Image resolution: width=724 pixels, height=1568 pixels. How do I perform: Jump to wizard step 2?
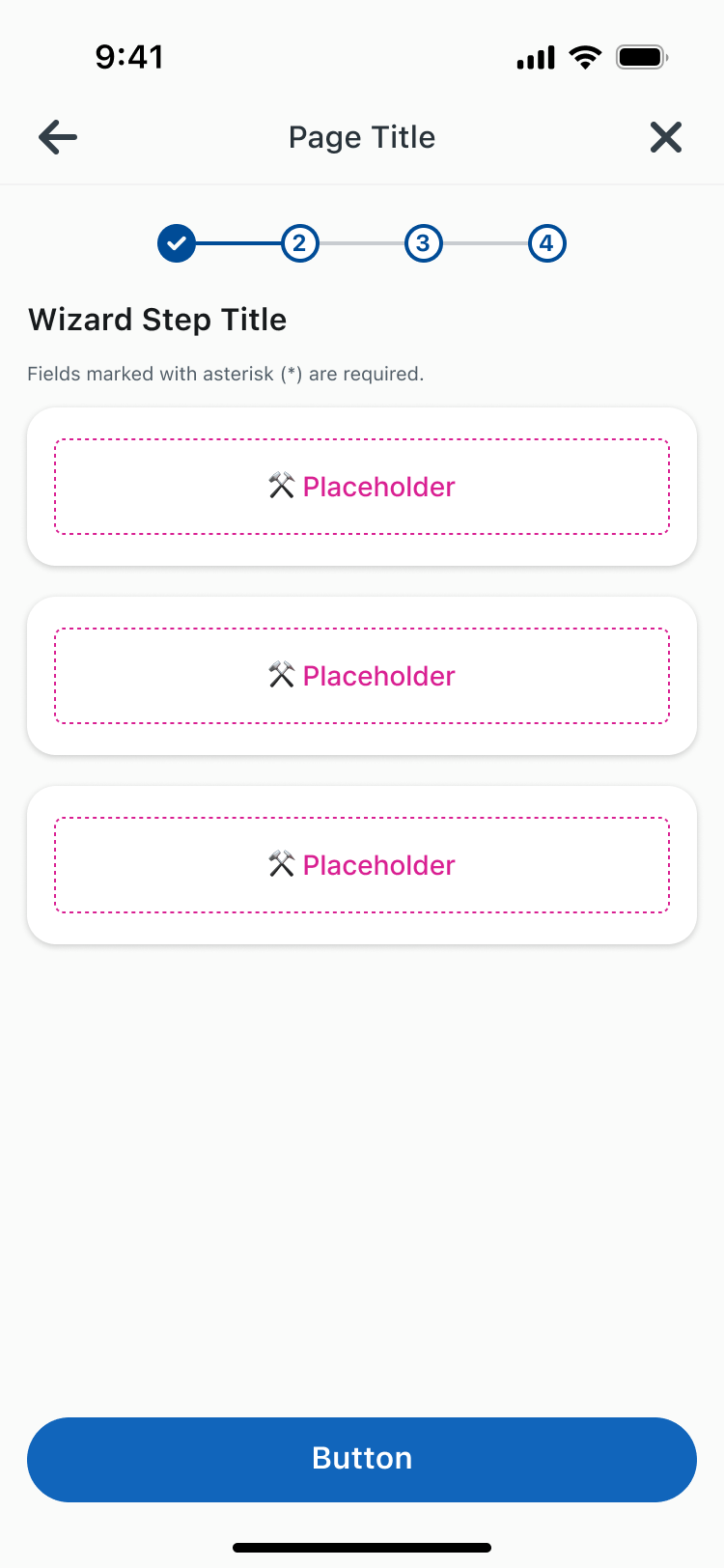point(299,243)
